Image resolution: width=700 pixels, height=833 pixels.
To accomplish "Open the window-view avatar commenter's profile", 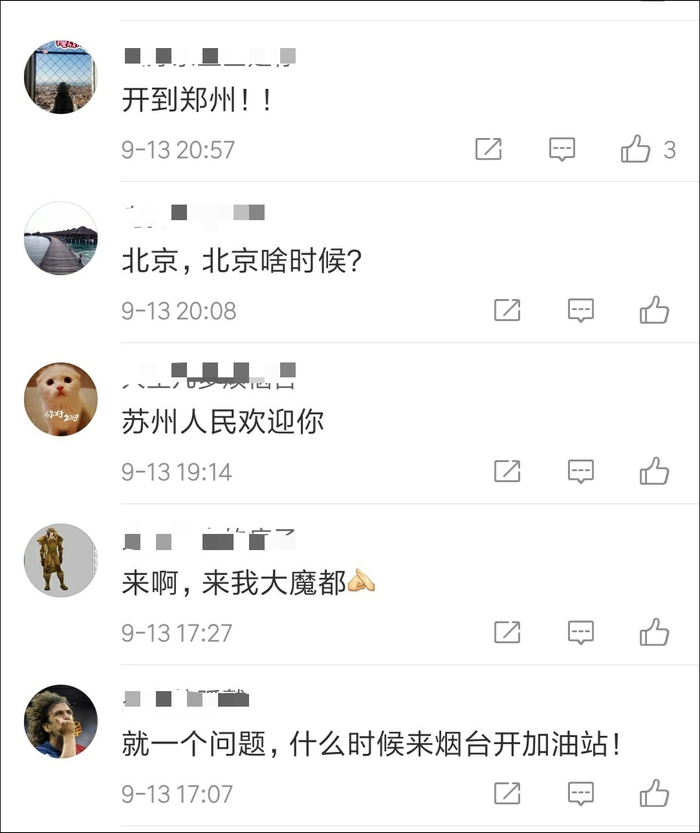I will point(61,77).
